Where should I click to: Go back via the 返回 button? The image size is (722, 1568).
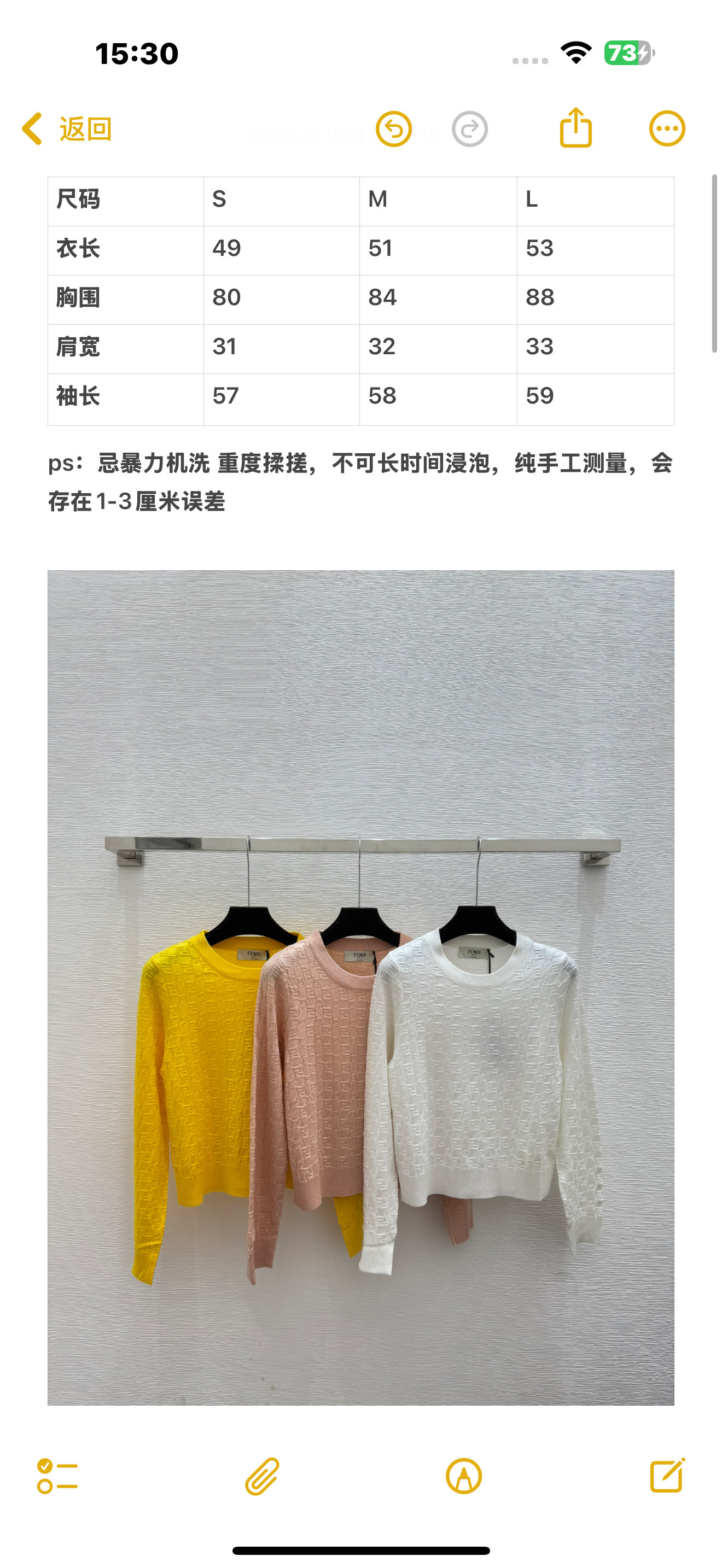(67, 129)
